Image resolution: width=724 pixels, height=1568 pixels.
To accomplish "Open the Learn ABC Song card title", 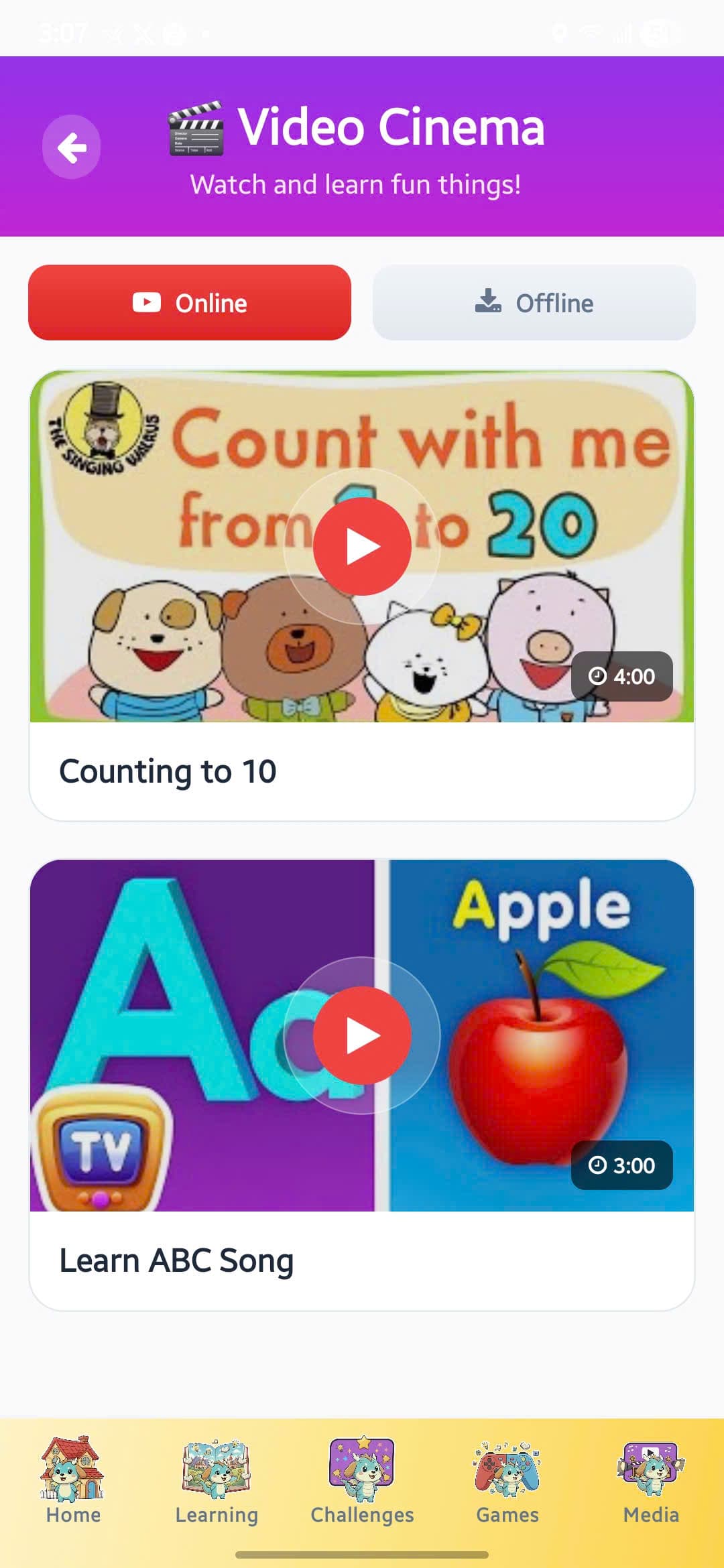I will 176,1260.
